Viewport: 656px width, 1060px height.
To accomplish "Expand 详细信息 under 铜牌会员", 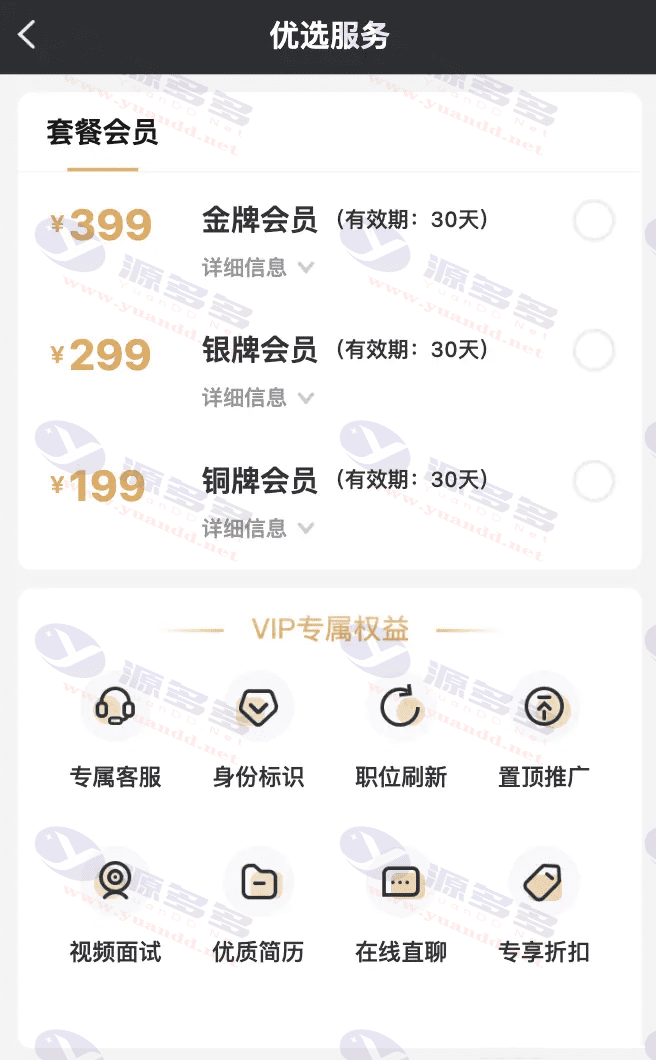I will click(258, 528).
